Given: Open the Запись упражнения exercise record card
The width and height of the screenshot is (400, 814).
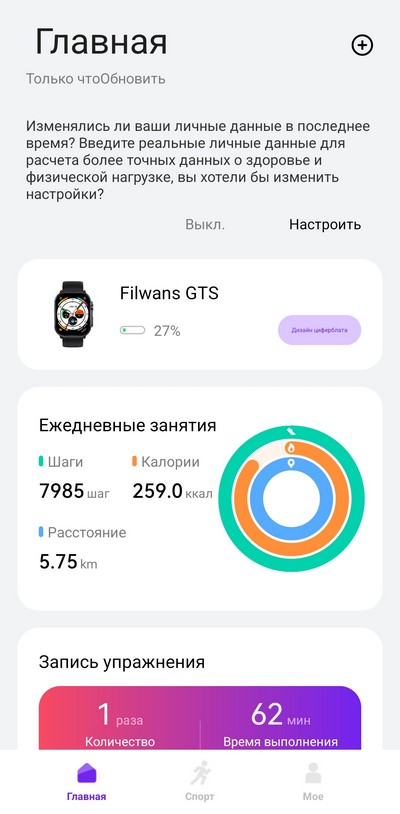Looking at the screenshot, I should tap(200, 688).
